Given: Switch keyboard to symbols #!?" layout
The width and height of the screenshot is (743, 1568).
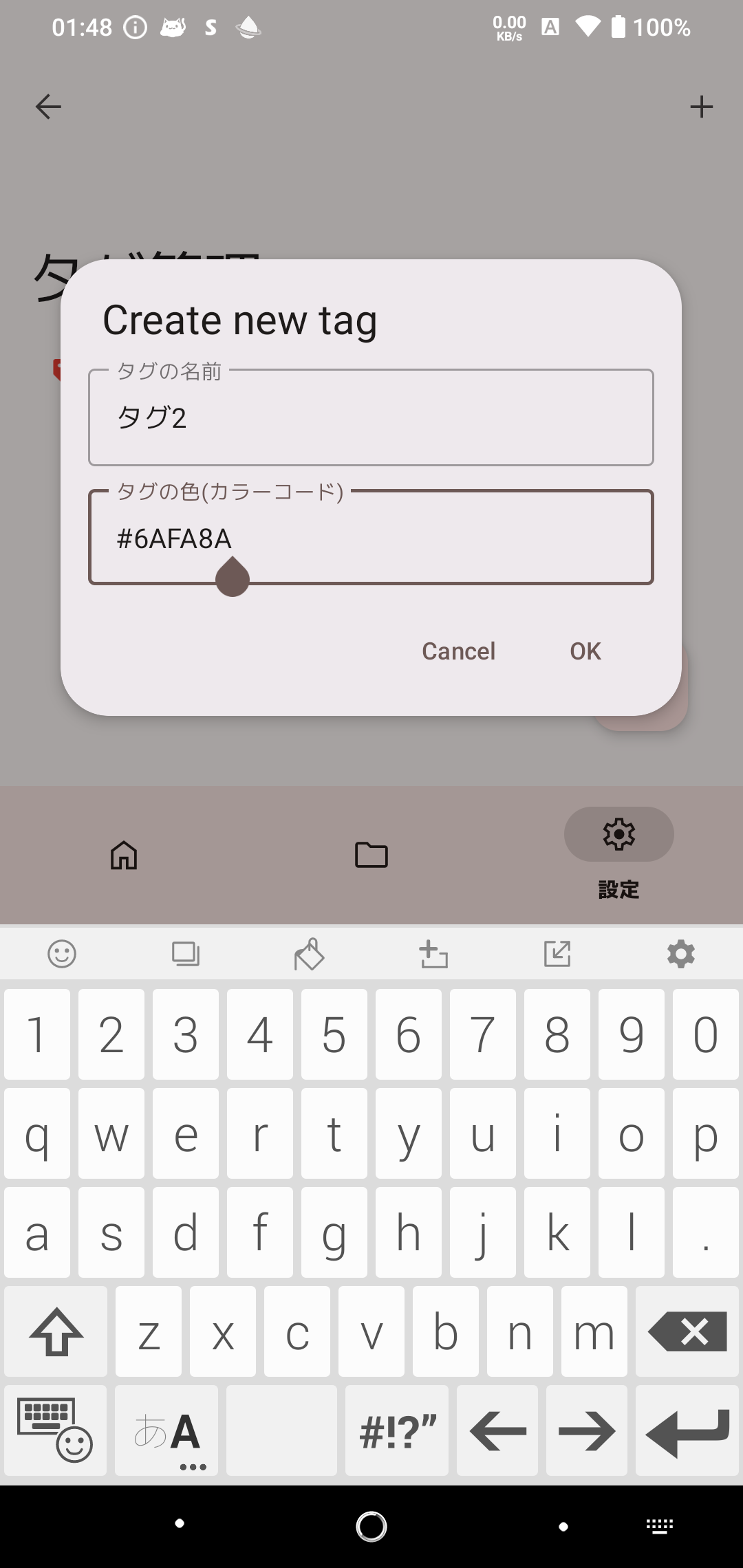Looking at the screenshot, I should [x=397, y=1430].
